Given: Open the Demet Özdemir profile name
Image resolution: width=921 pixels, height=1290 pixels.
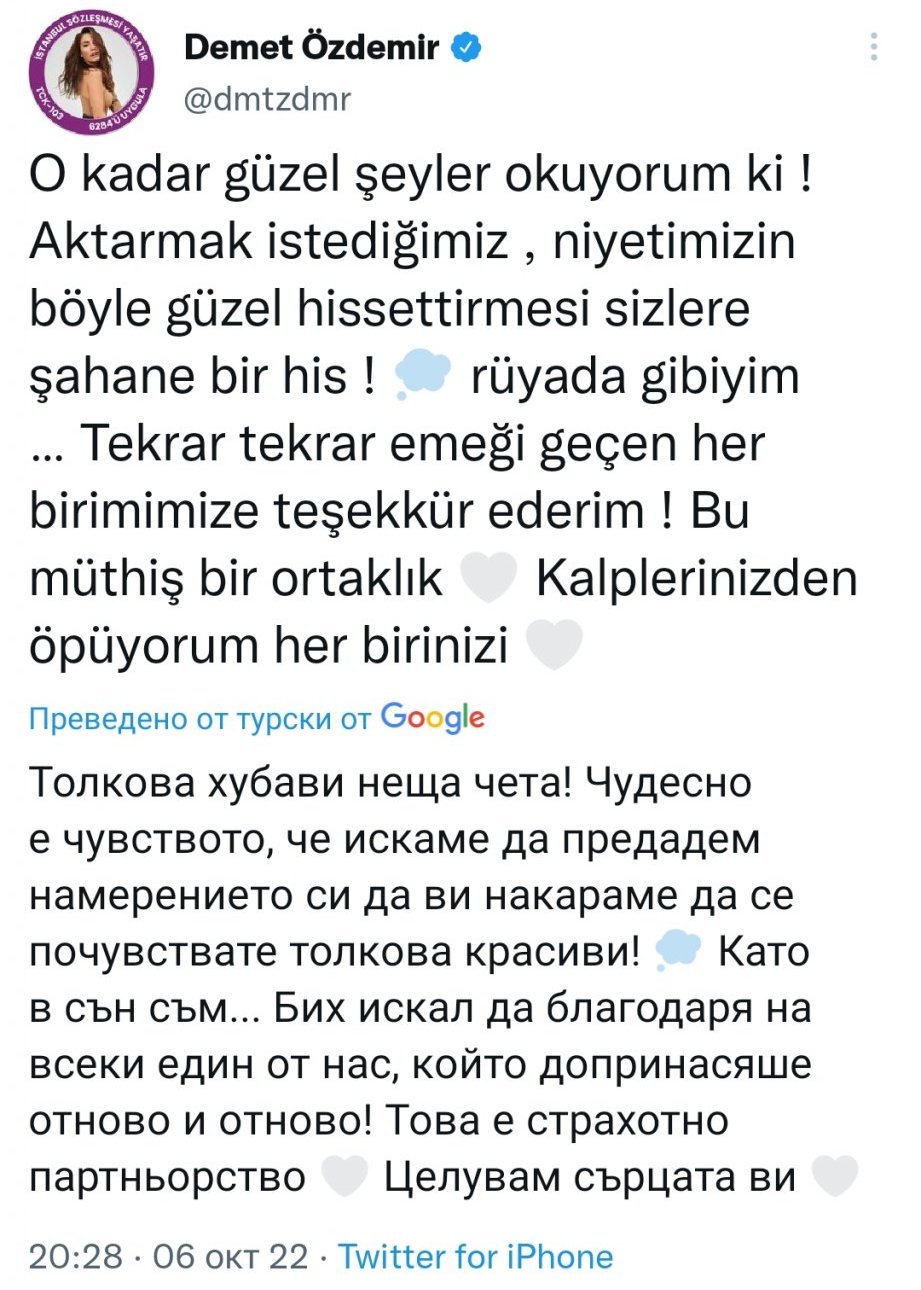Looking at the screenshot, I should [312, 46].
